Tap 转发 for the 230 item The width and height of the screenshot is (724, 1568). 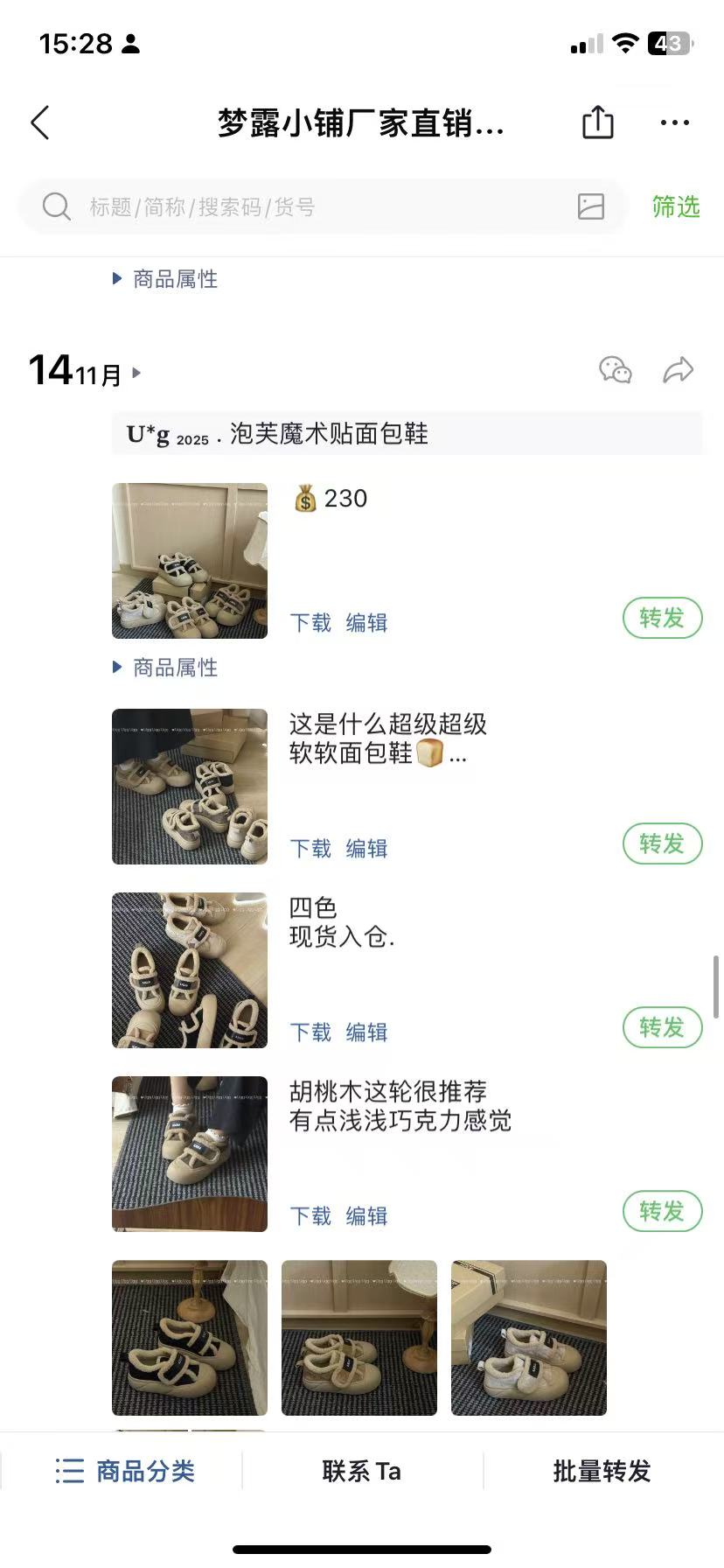tap(662, 619)
